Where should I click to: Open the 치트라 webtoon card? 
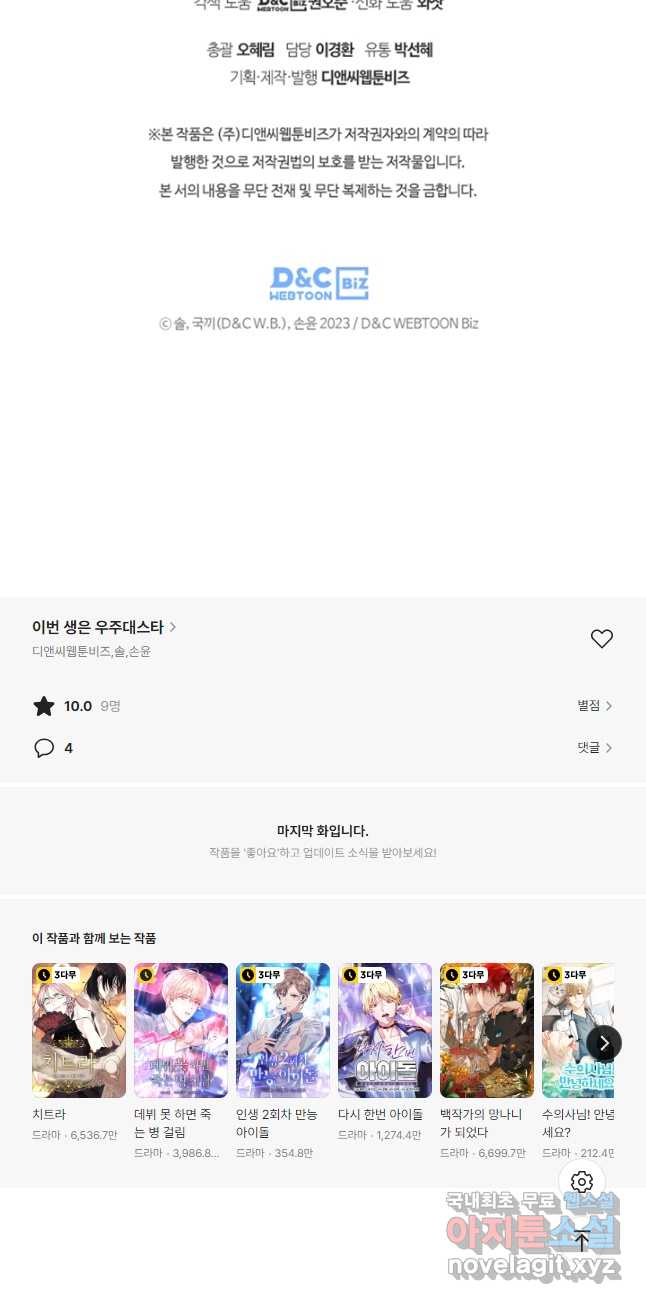(79, 1030)
